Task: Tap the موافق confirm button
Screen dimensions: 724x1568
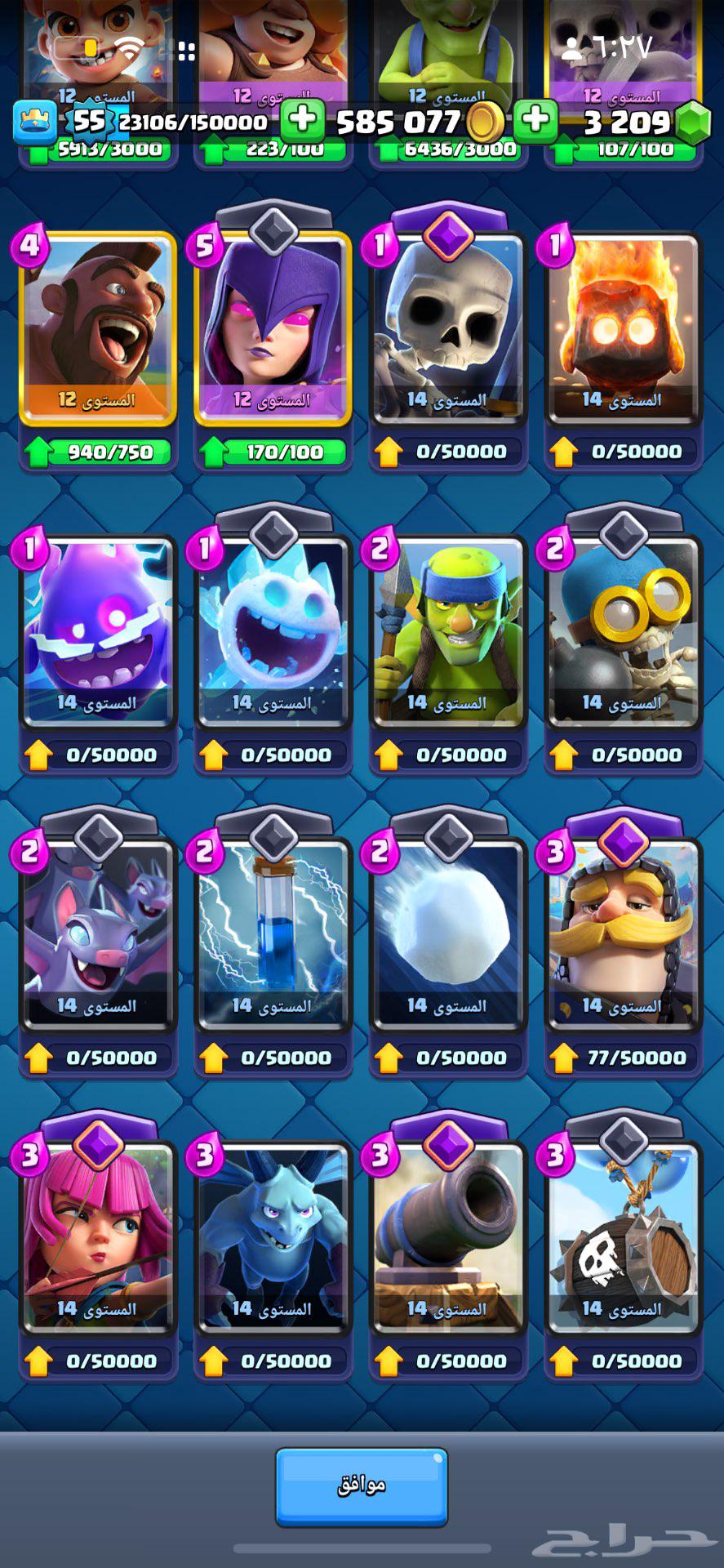Action: [x=362, y=1486]
